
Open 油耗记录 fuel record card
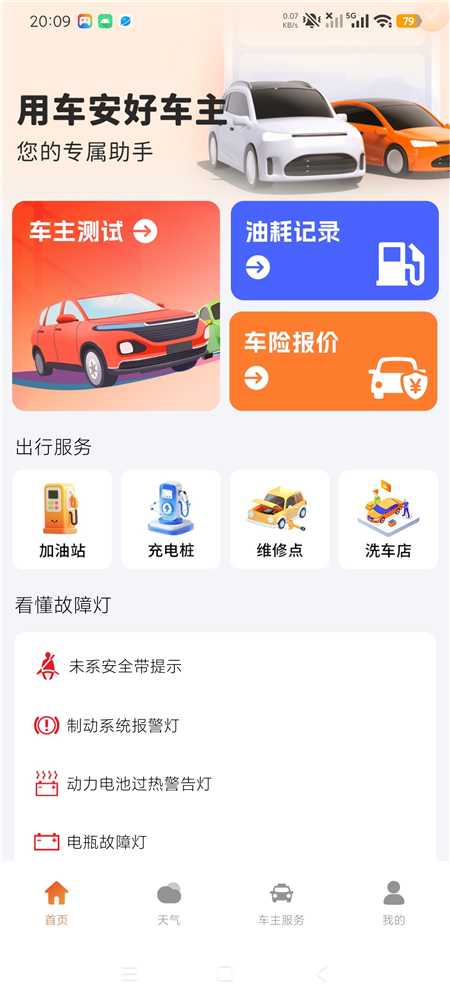tap(335, 251)
